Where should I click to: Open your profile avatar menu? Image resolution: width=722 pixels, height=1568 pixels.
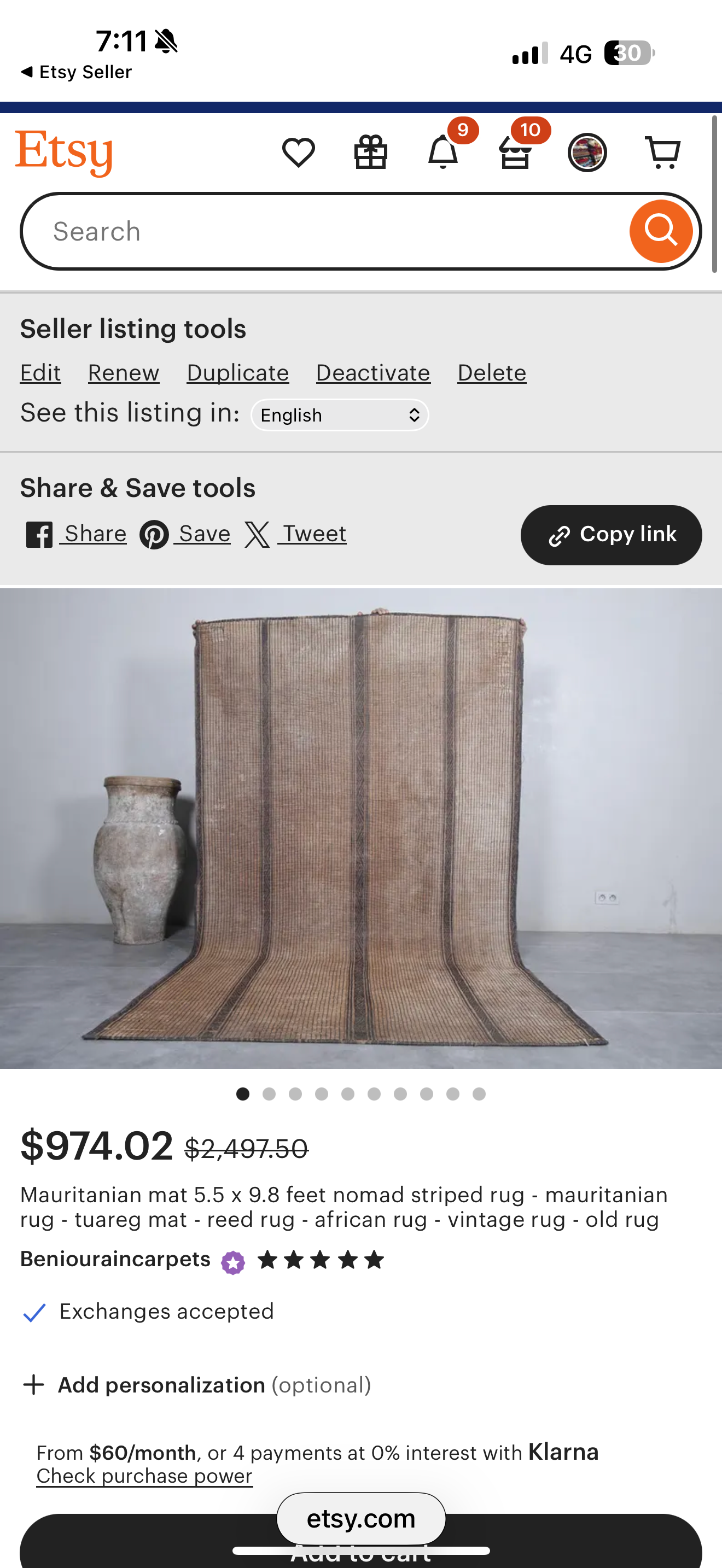(x=587, y=152)
